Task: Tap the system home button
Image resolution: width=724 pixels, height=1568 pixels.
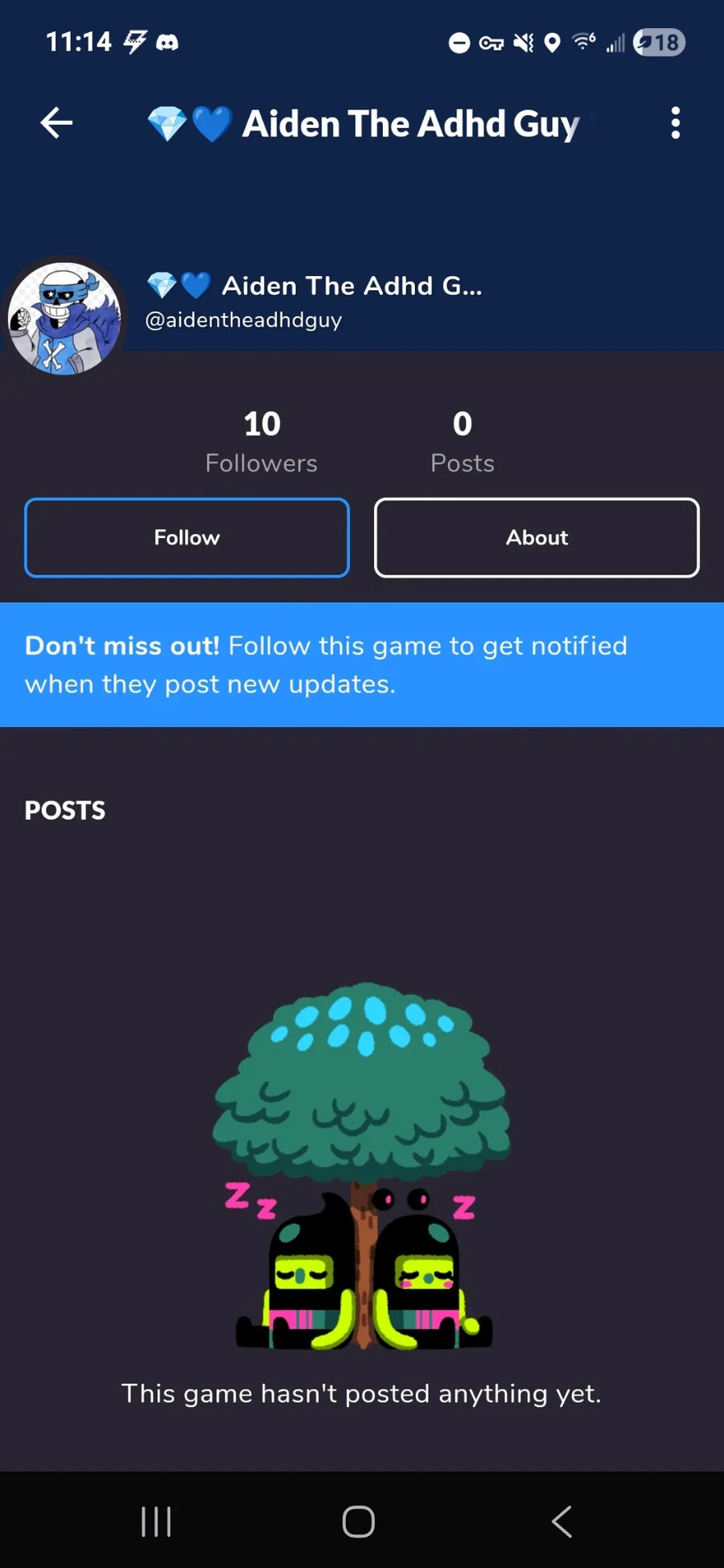Action: (359, 1521)
